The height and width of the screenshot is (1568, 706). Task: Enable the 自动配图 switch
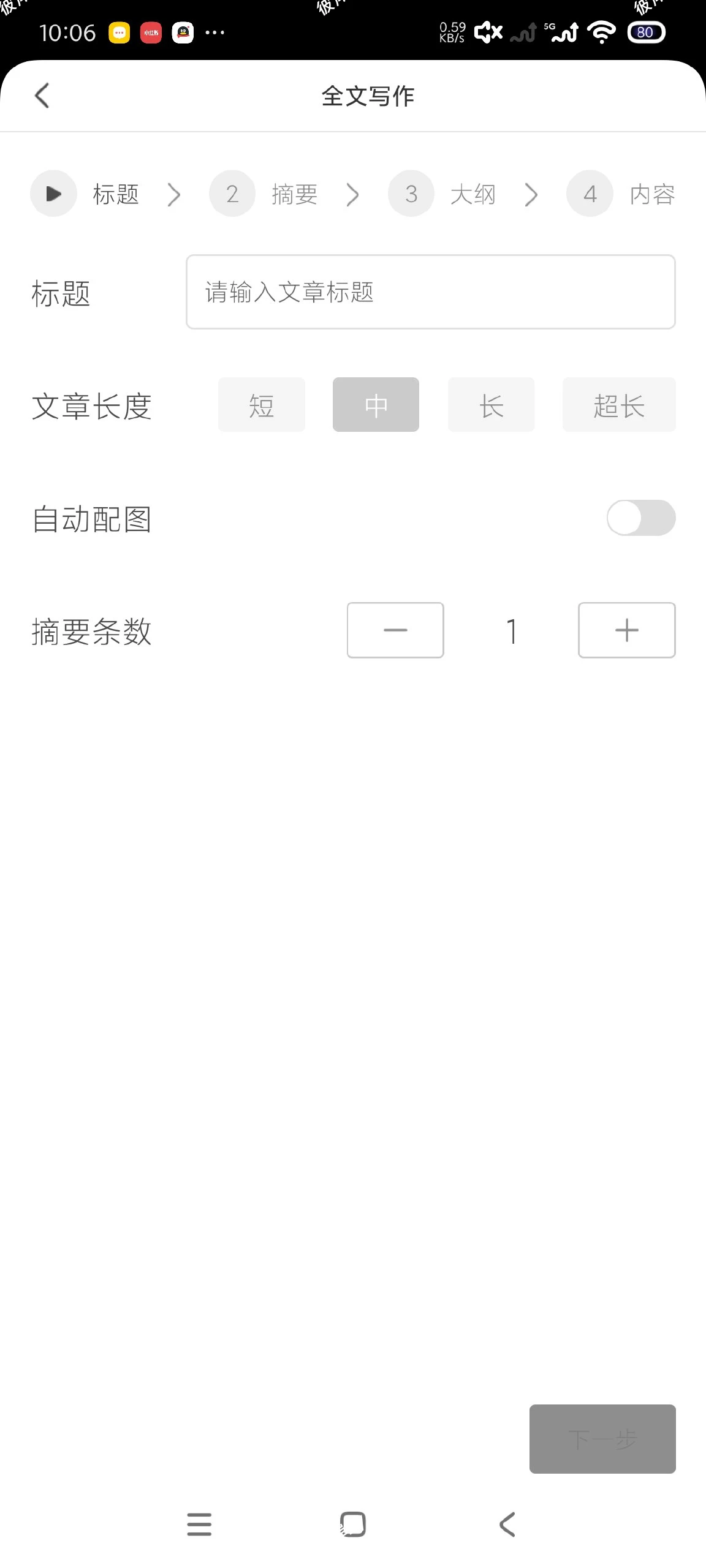point(640,518)
